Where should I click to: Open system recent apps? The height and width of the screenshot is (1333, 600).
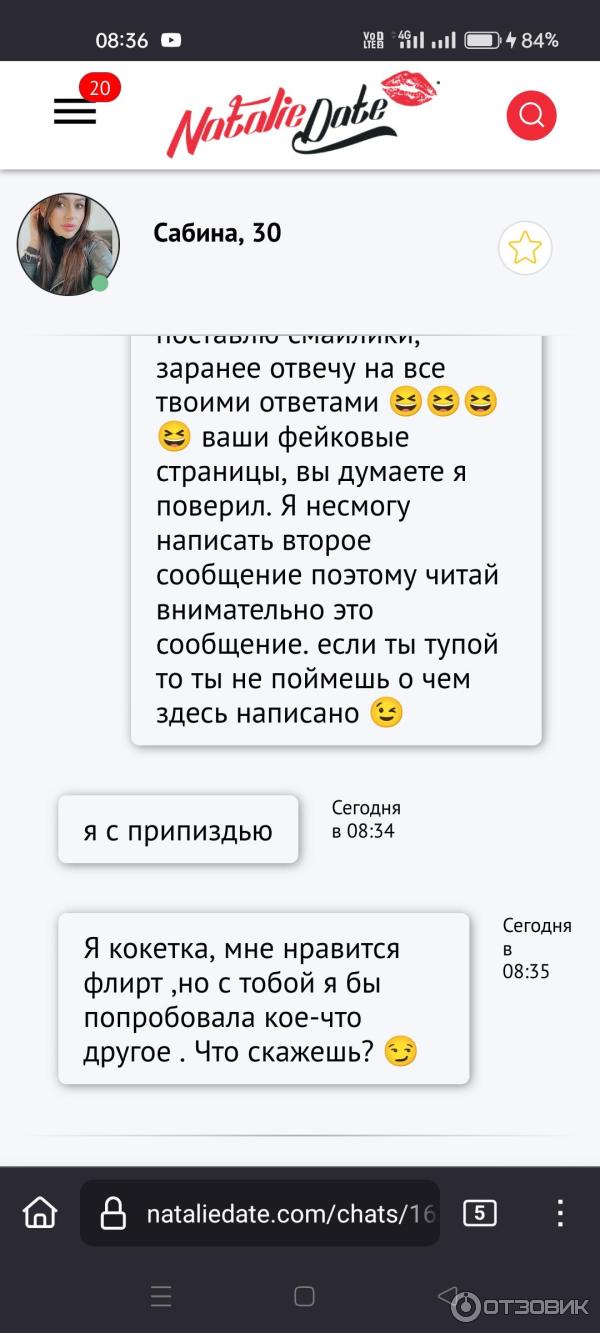pyautogui.click(x=161, y=1297)
